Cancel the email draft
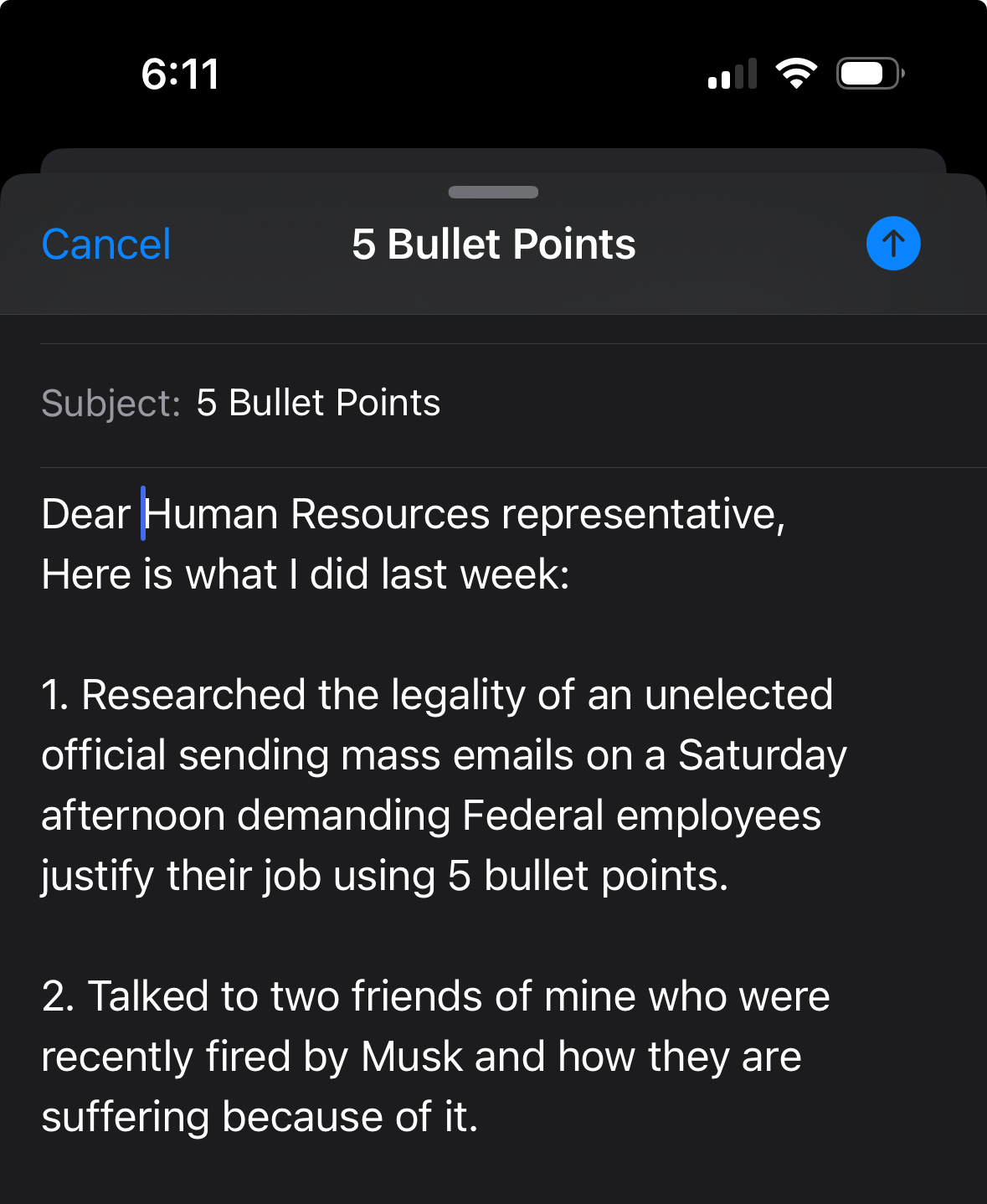 (106, 244)
